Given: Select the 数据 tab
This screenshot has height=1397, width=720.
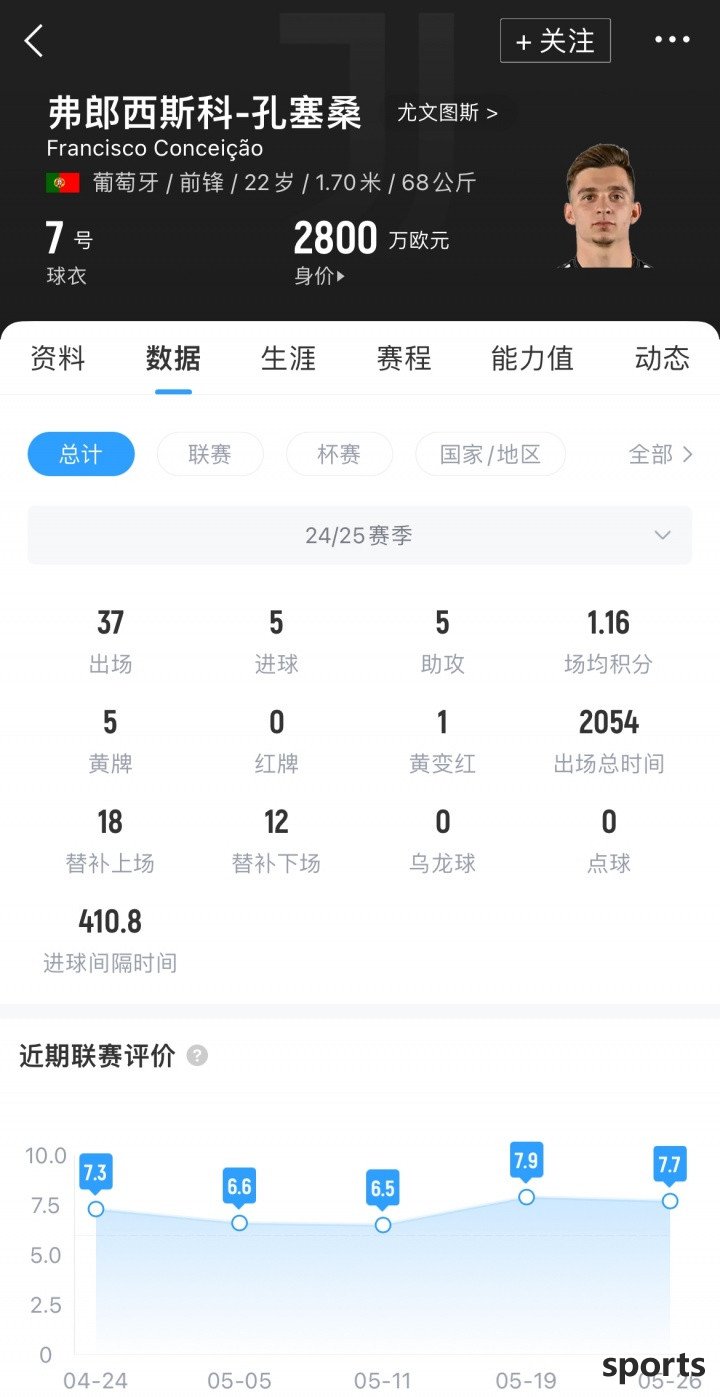Looking at the screenshot, I should [173, 358].
